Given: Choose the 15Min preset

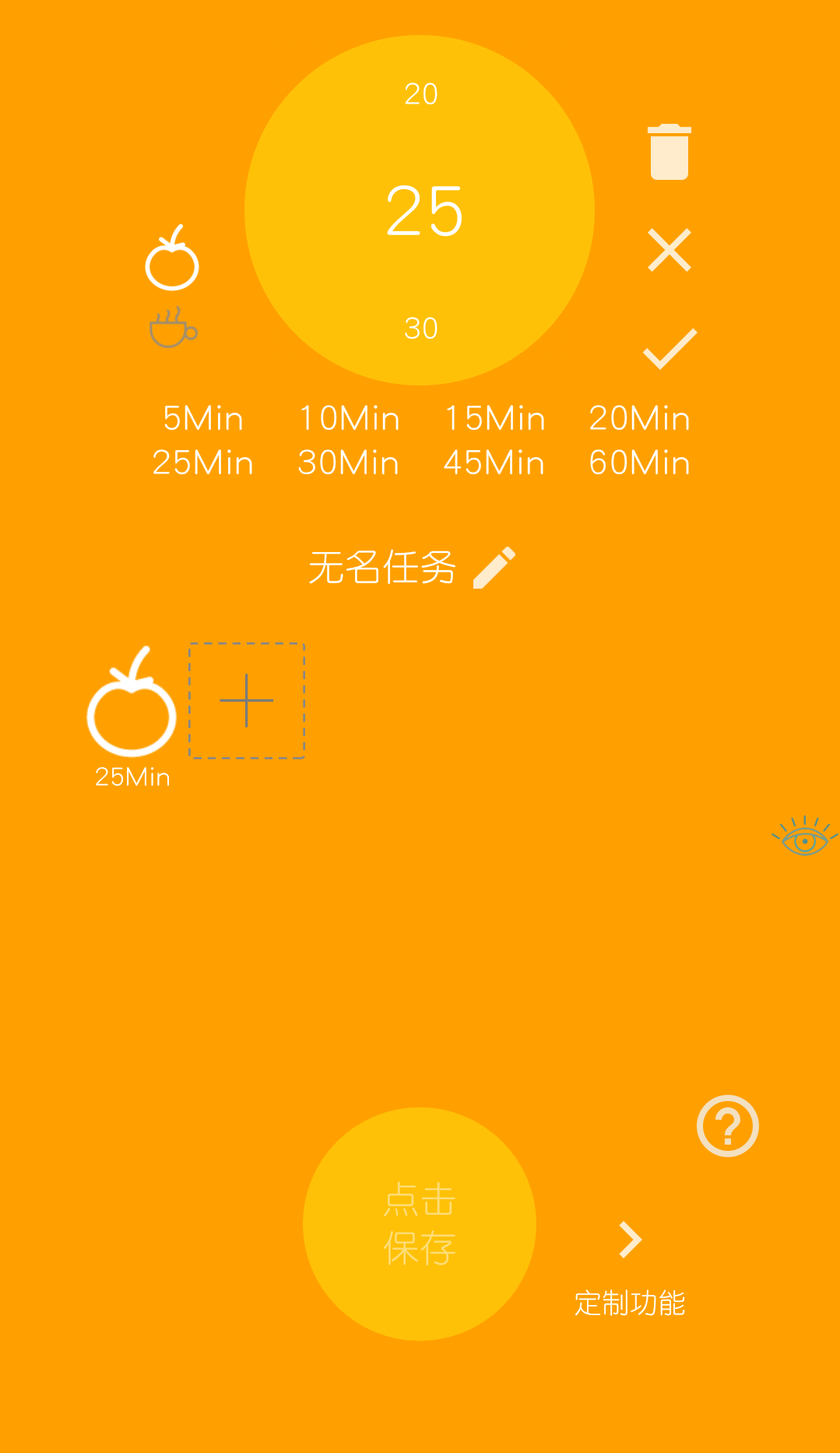Looking at the screenshot, I should click(x=494, y=418).
